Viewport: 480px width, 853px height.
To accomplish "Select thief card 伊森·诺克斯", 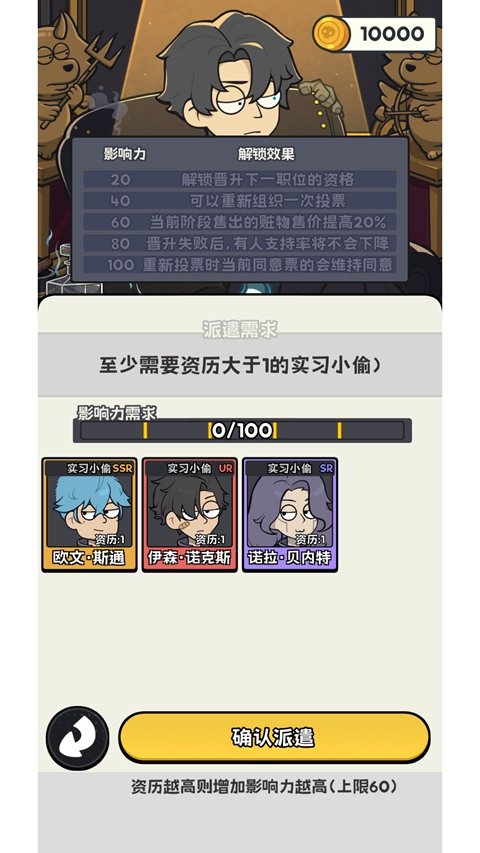I will (x=190, y=515).
